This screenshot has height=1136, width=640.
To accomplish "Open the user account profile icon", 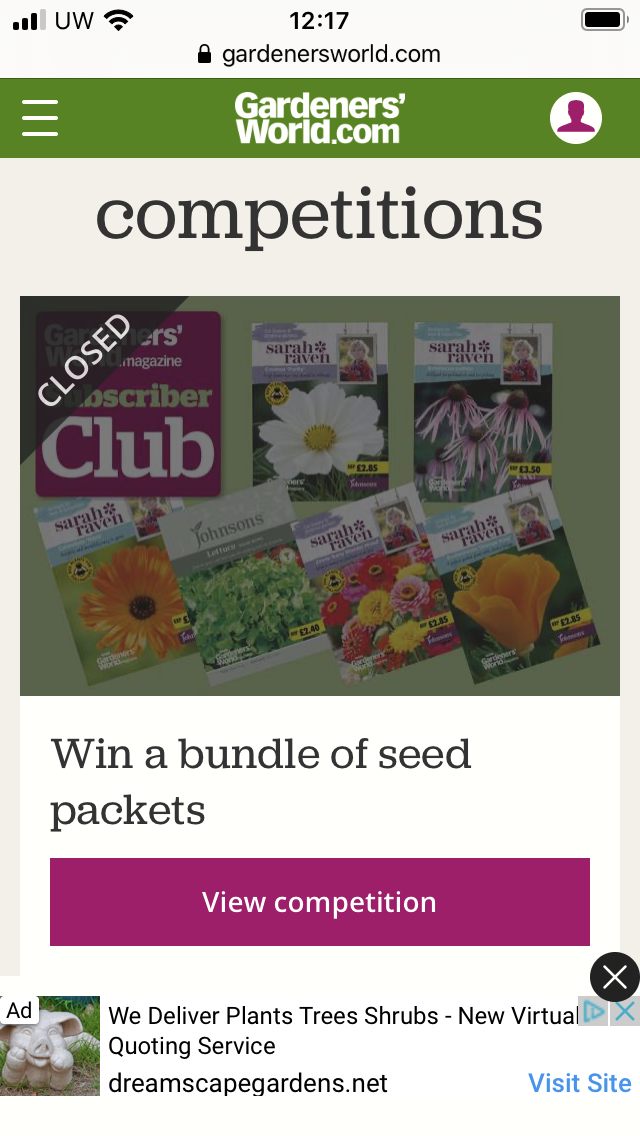I will point(575,118).
